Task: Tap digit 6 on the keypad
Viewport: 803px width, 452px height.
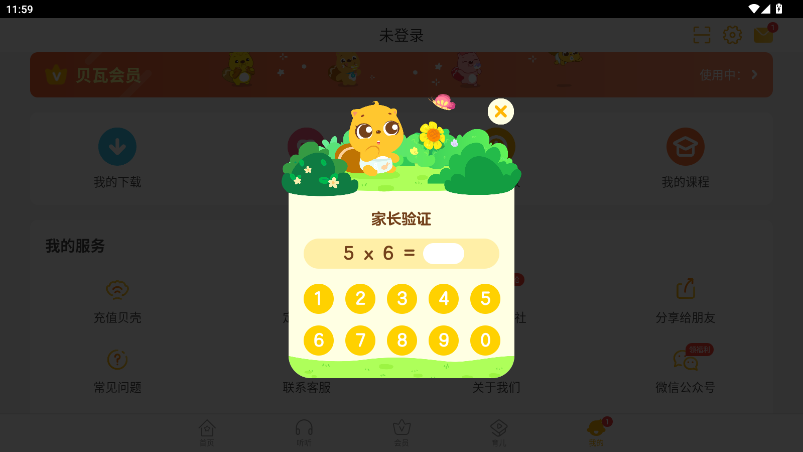Action: [318, 340]
